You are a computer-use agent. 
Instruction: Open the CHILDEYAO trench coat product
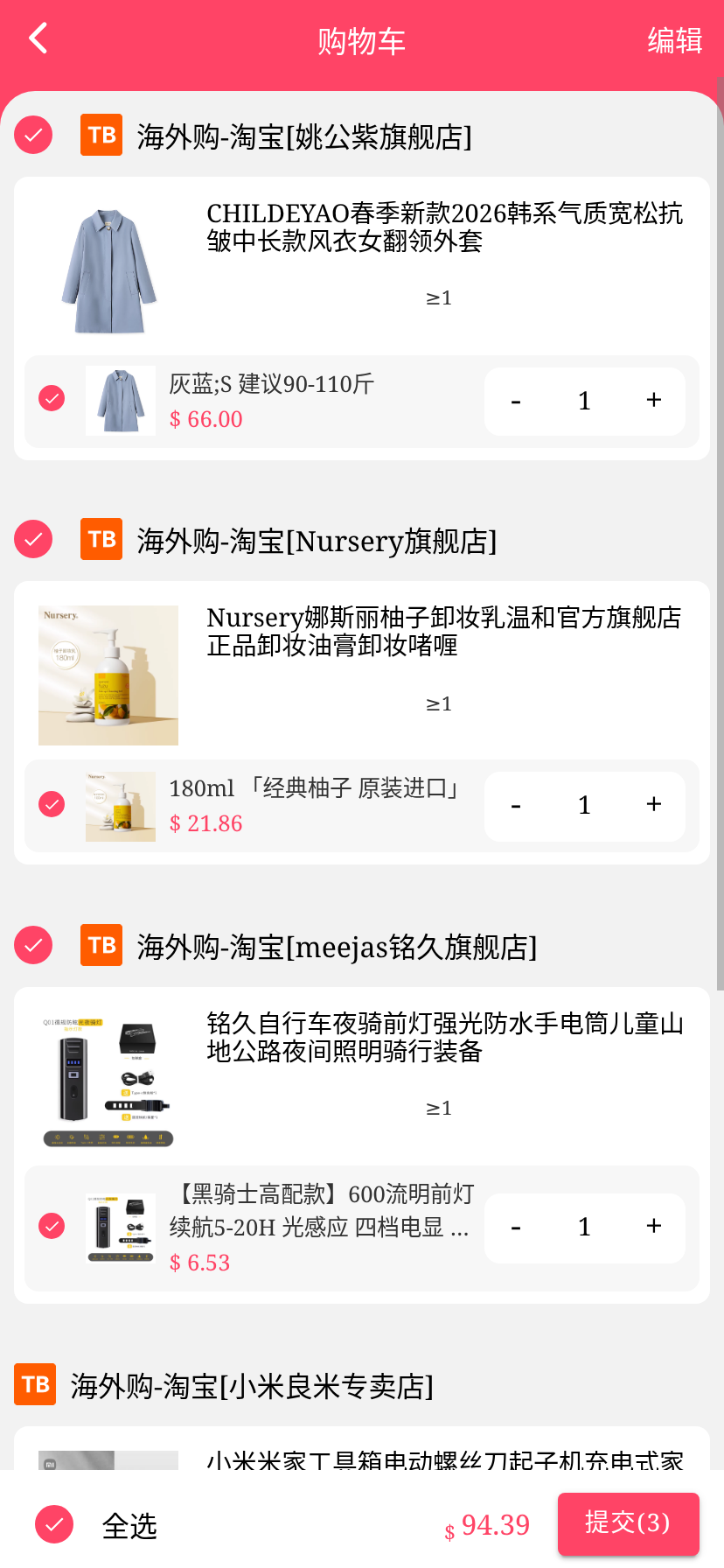[443, 227]
